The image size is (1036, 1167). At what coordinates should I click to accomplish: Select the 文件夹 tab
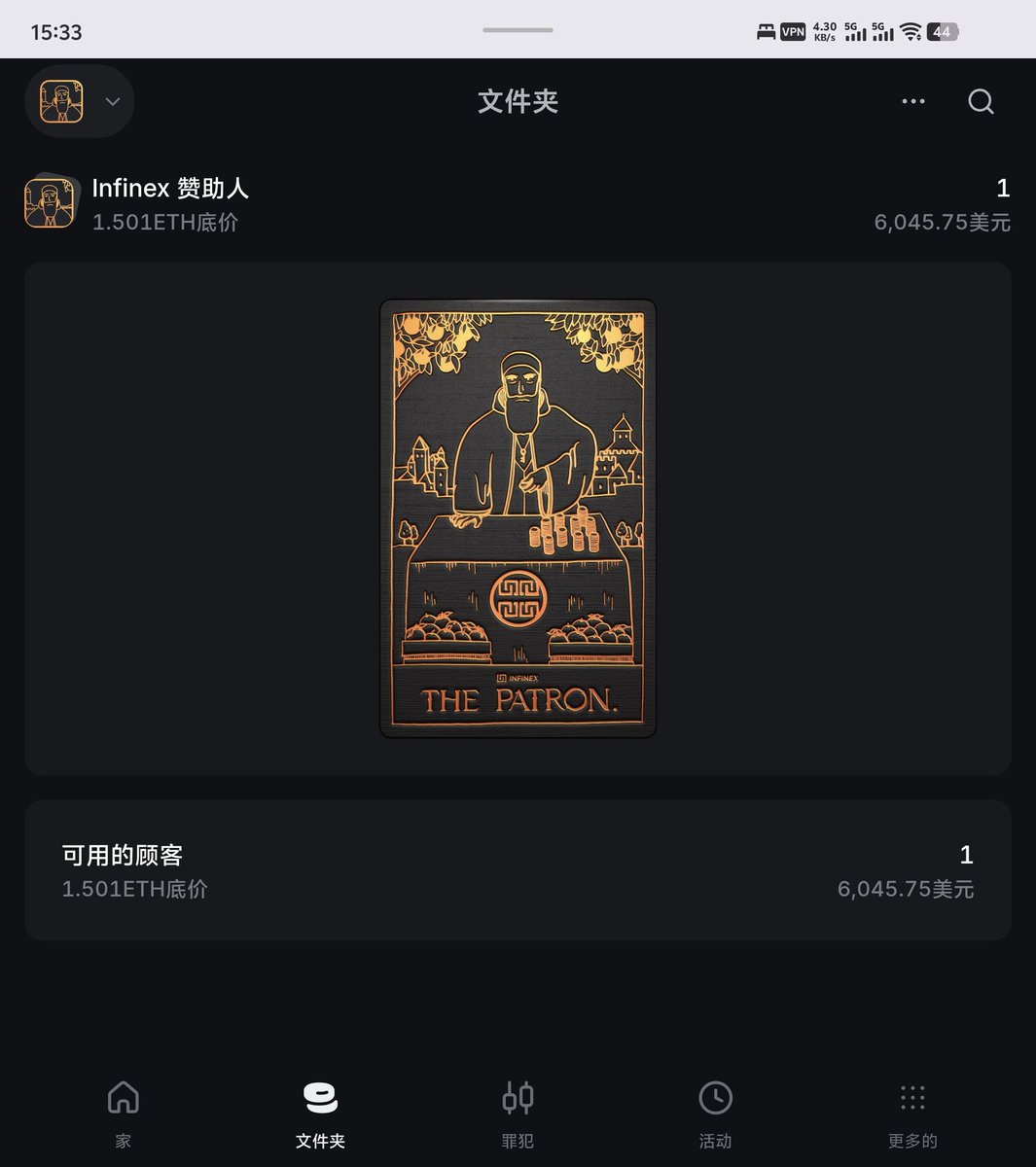[320, 1113]
